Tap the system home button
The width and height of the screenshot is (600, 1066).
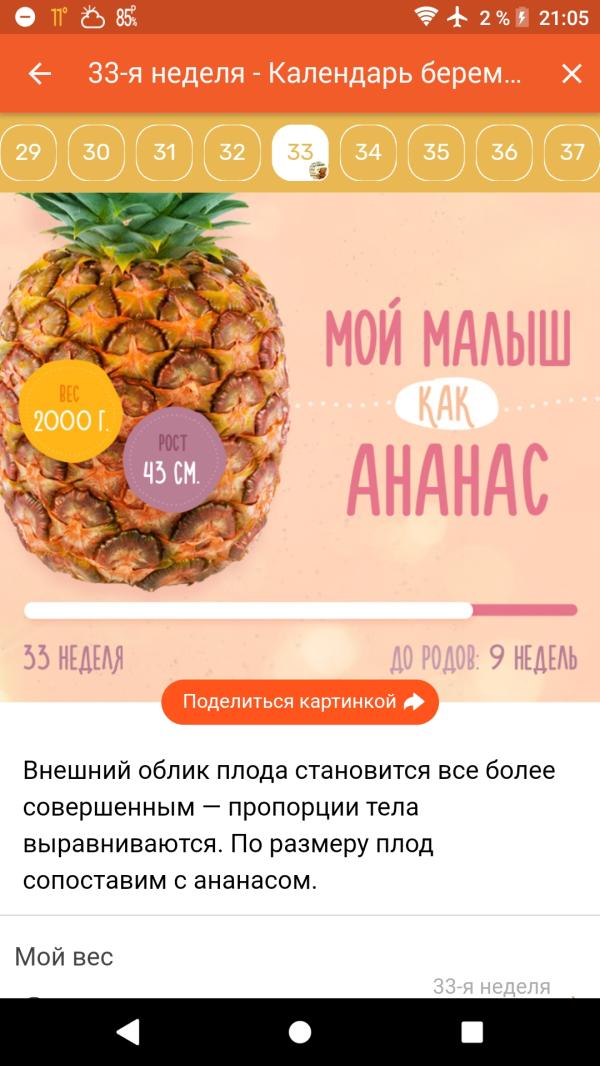pyautogui.click(x=300, y=1032)
